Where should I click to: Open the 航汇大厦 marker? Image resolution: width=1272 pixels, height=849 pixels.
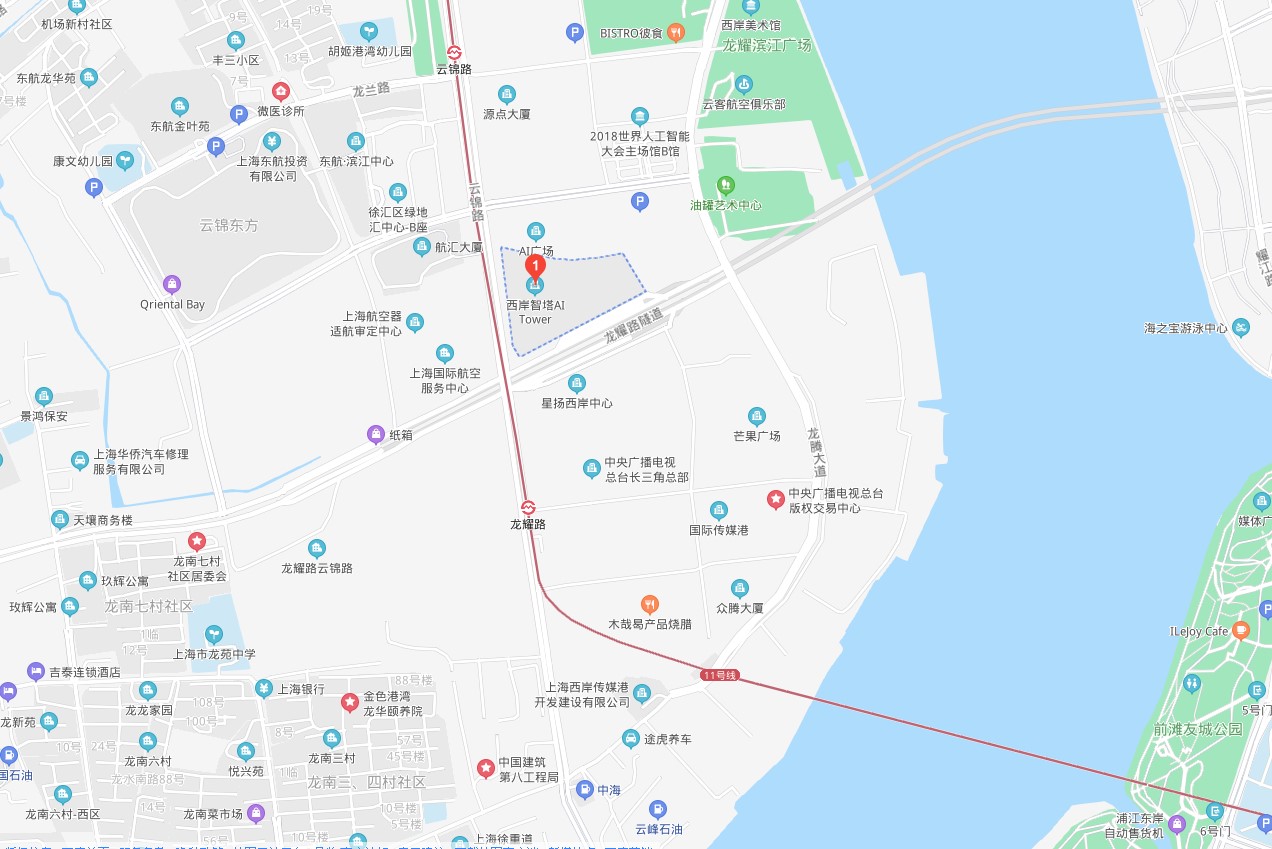422,246
